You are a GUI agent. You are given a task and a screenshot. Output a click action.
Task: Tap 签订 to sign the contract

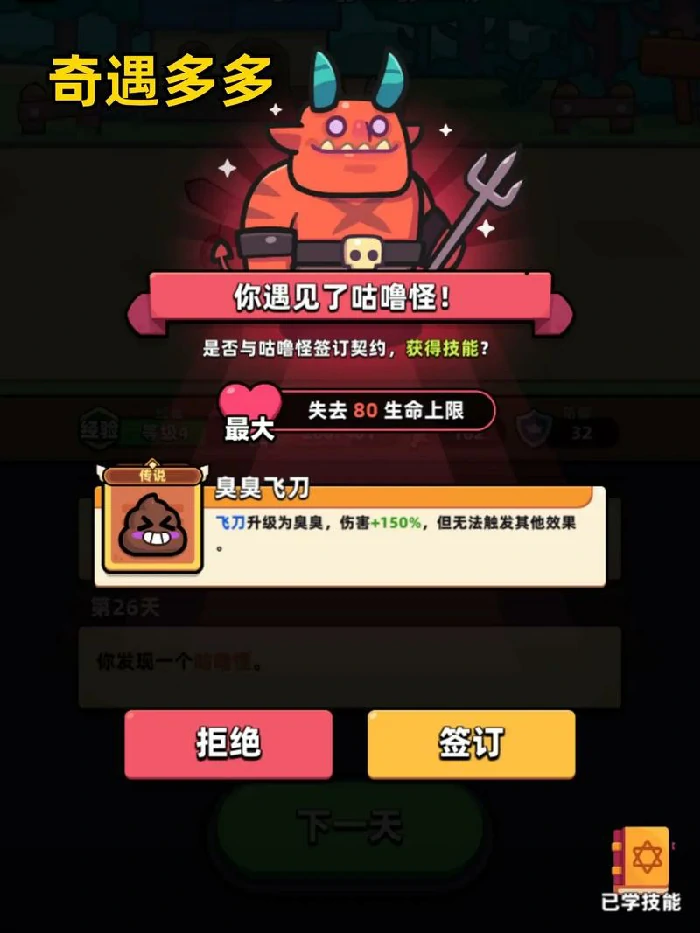(x=471, y=744)
